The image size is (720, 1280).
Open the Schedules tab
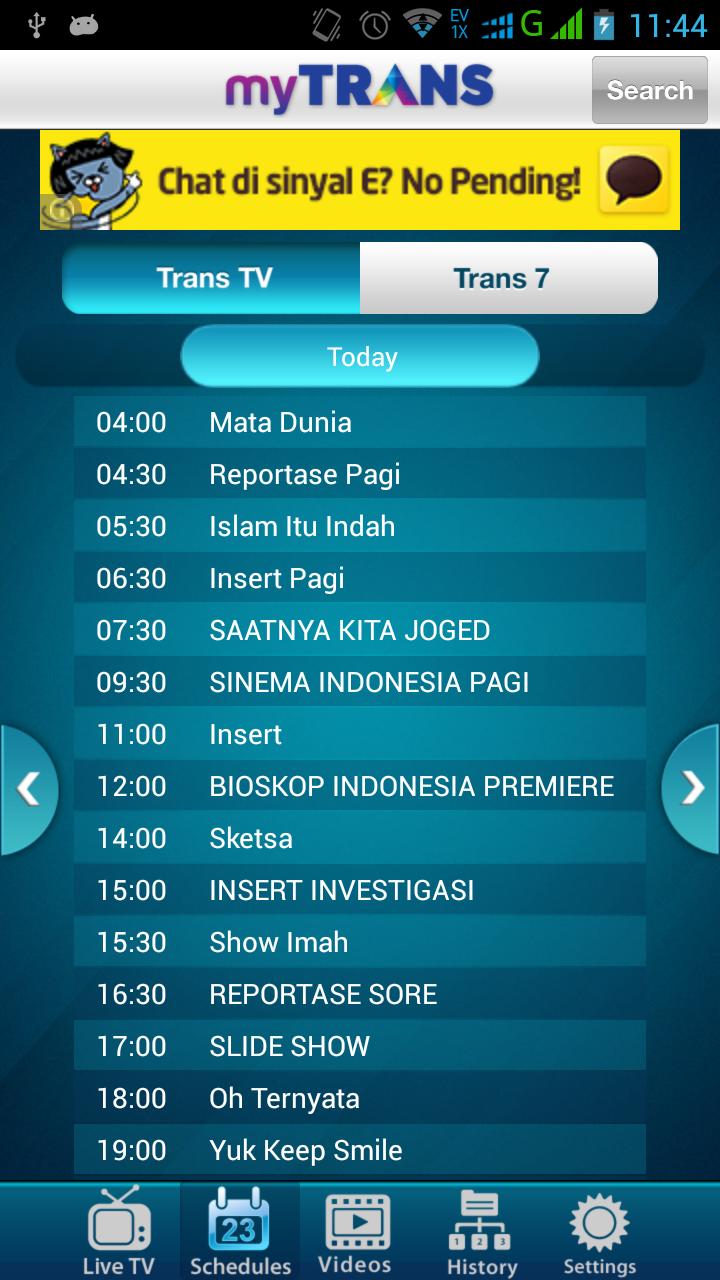coord(240,1232)
